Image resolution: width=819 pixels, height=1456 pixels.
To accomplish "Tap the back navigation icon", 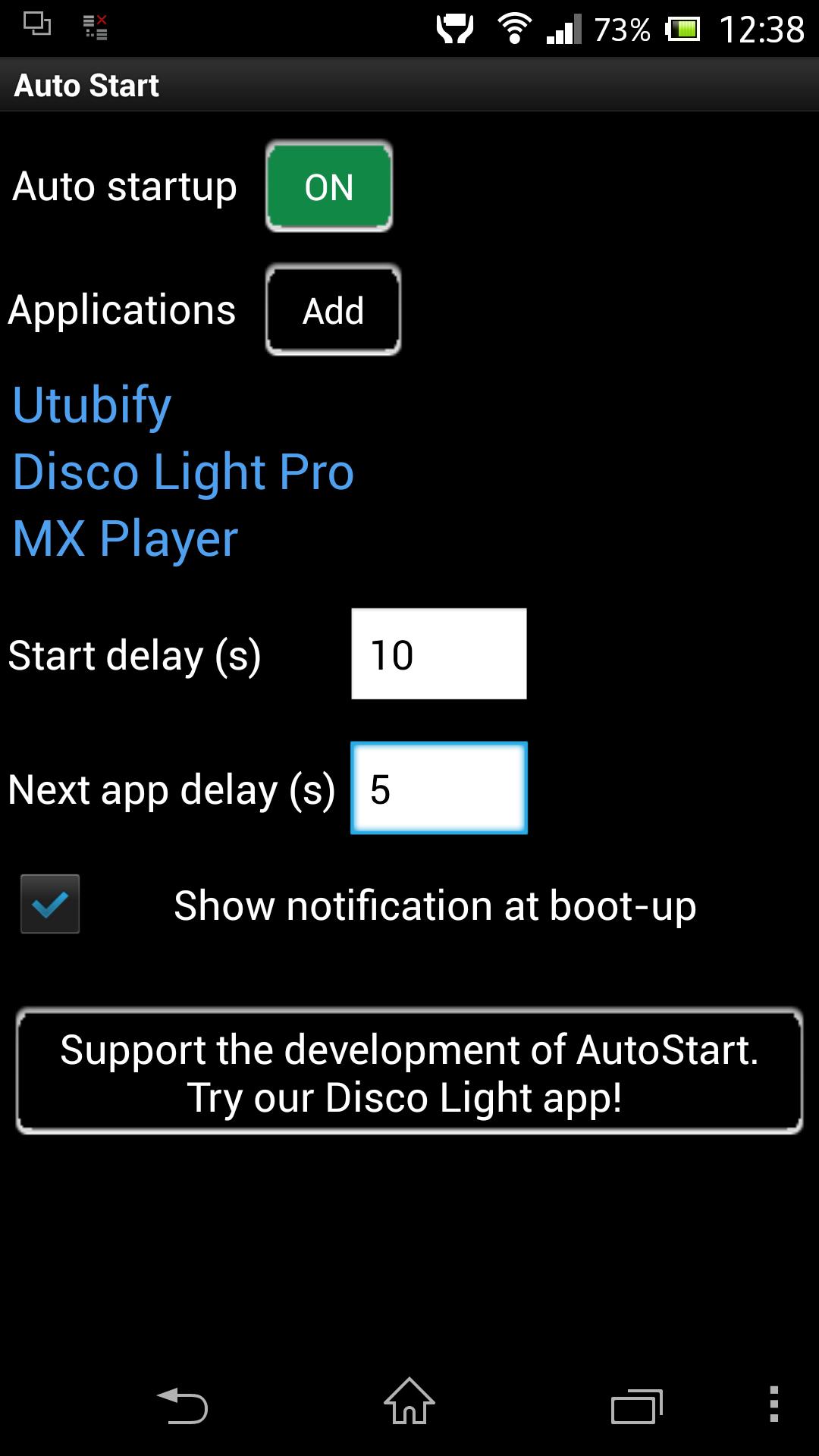I will [x=184, y=1403].
